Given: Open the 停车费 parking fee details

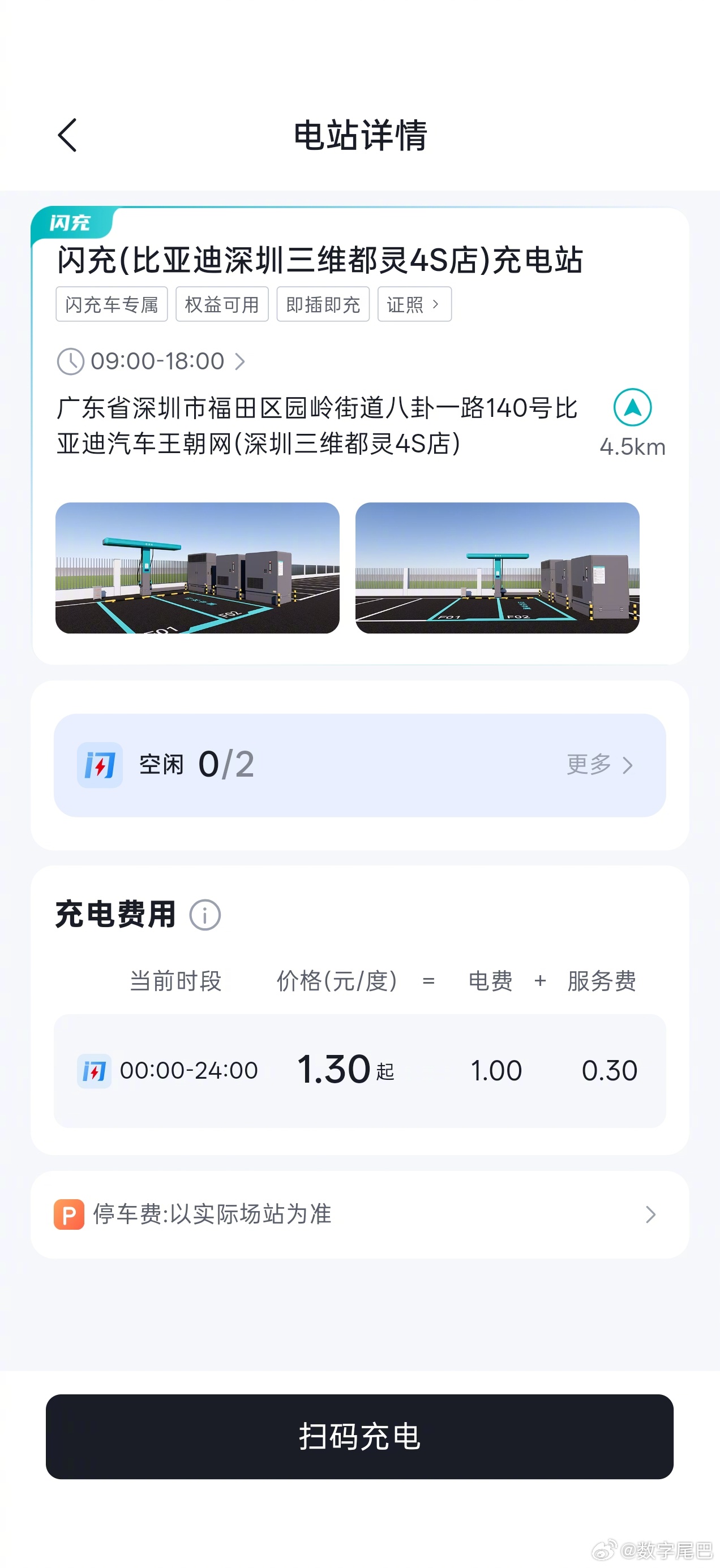Looking at the screenshot, I should (x=359, y=1214).
